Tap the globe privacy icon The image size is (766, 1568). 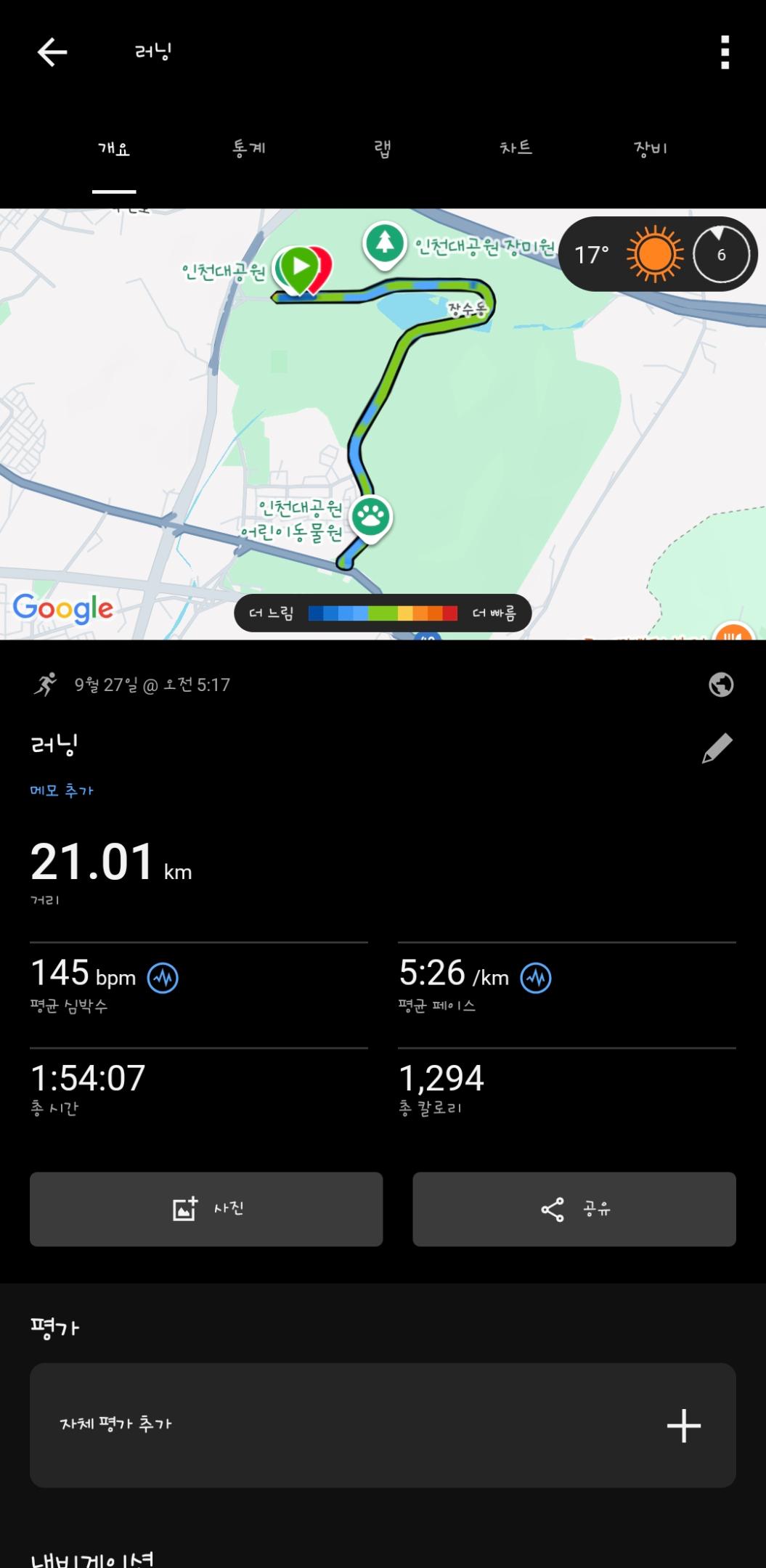pos(721,685)
